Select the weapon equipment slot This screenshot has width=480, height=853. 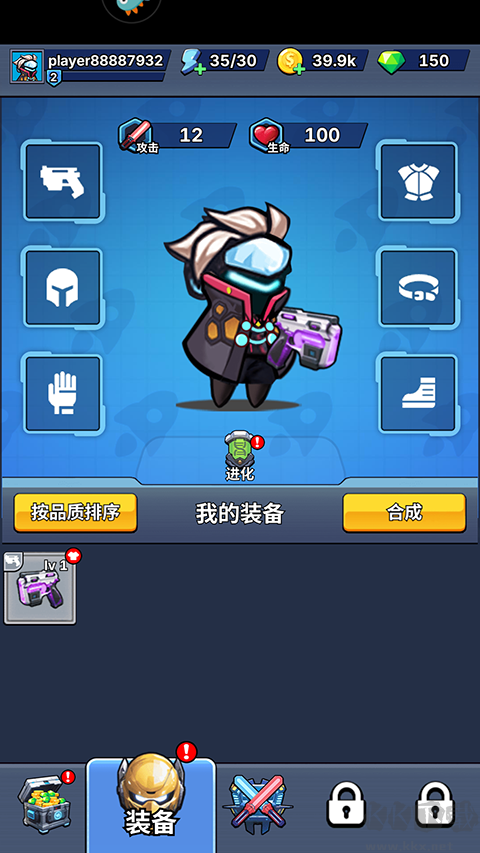click(63, 182)
